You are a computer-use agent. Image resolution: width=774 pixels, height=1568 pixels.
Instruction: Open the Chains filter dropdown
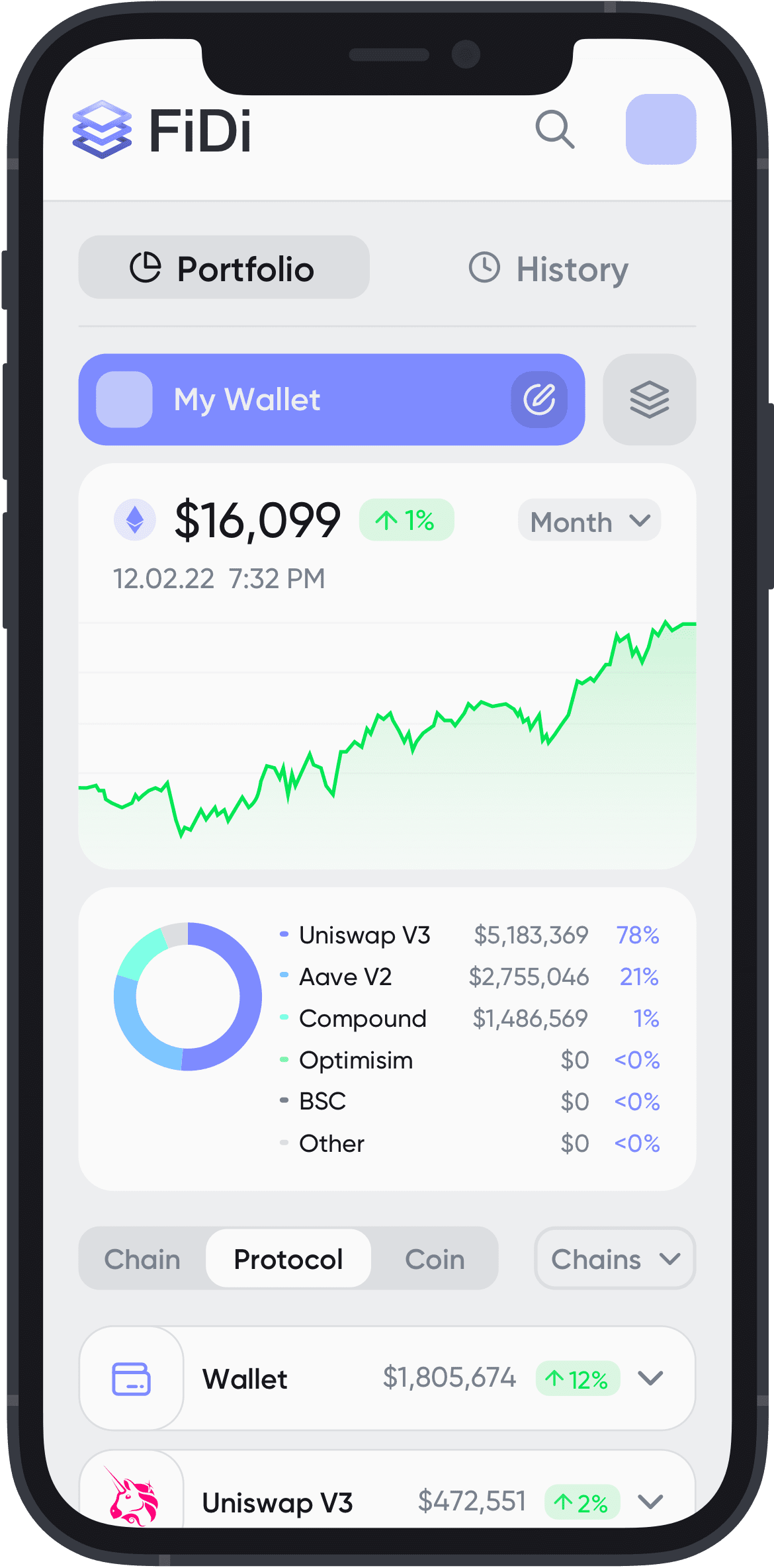tap(615, 1259)
